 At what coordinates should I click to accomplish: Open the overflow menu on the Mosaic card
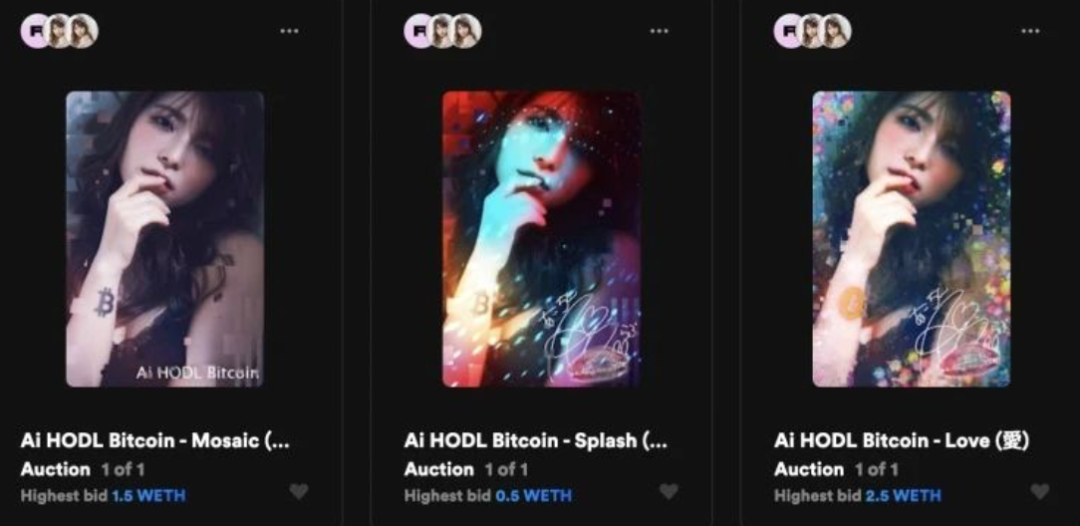pos(289,31)
